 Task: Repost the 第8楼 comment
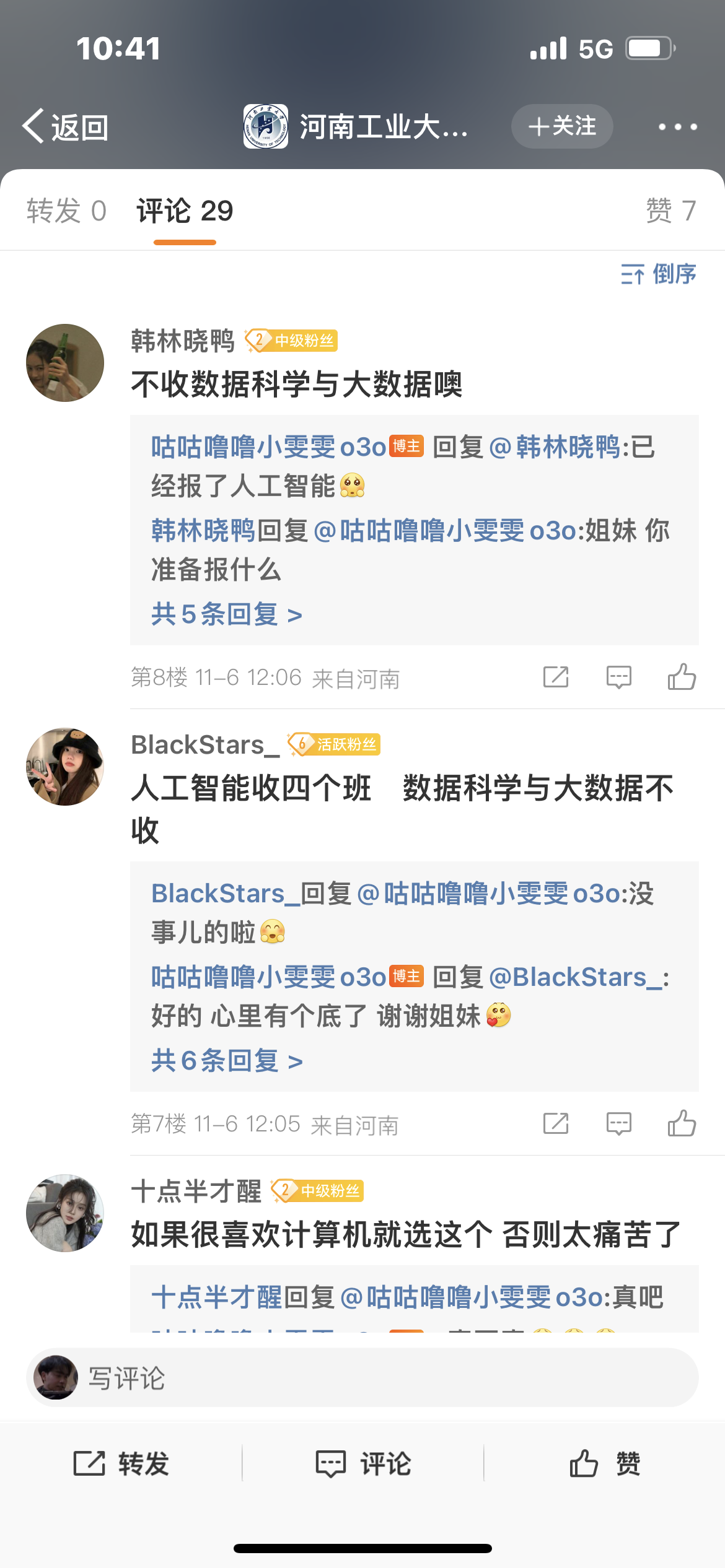pos(556,677)
